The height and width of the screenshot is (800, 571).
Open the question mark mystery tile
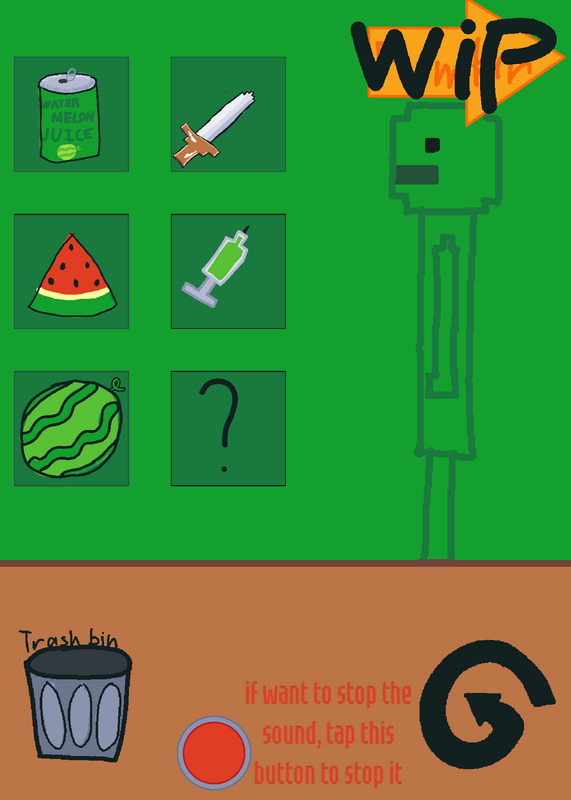click(228, 429)
